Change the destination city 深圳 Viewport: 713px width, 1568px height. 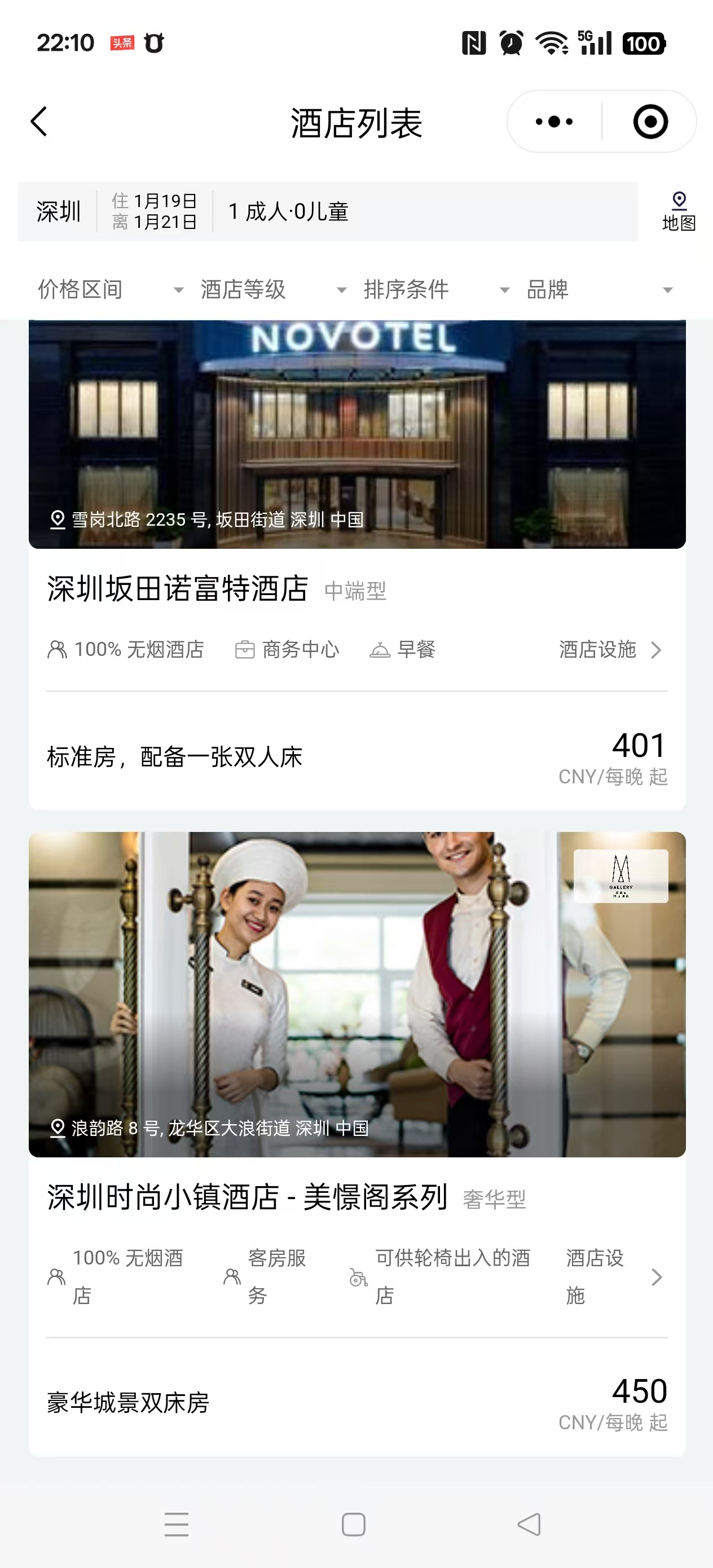(59, 212)
